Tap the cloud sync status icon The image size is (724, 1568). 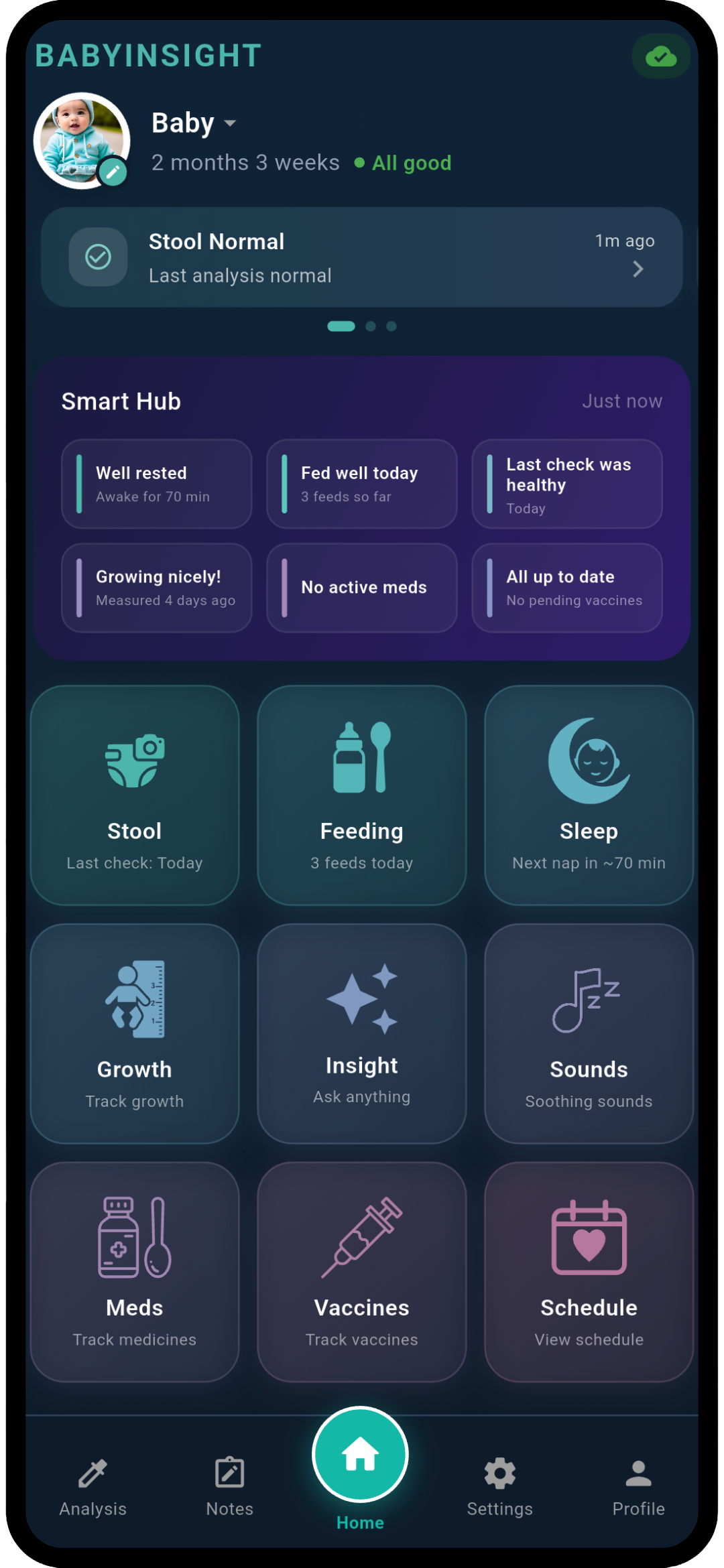660,56
